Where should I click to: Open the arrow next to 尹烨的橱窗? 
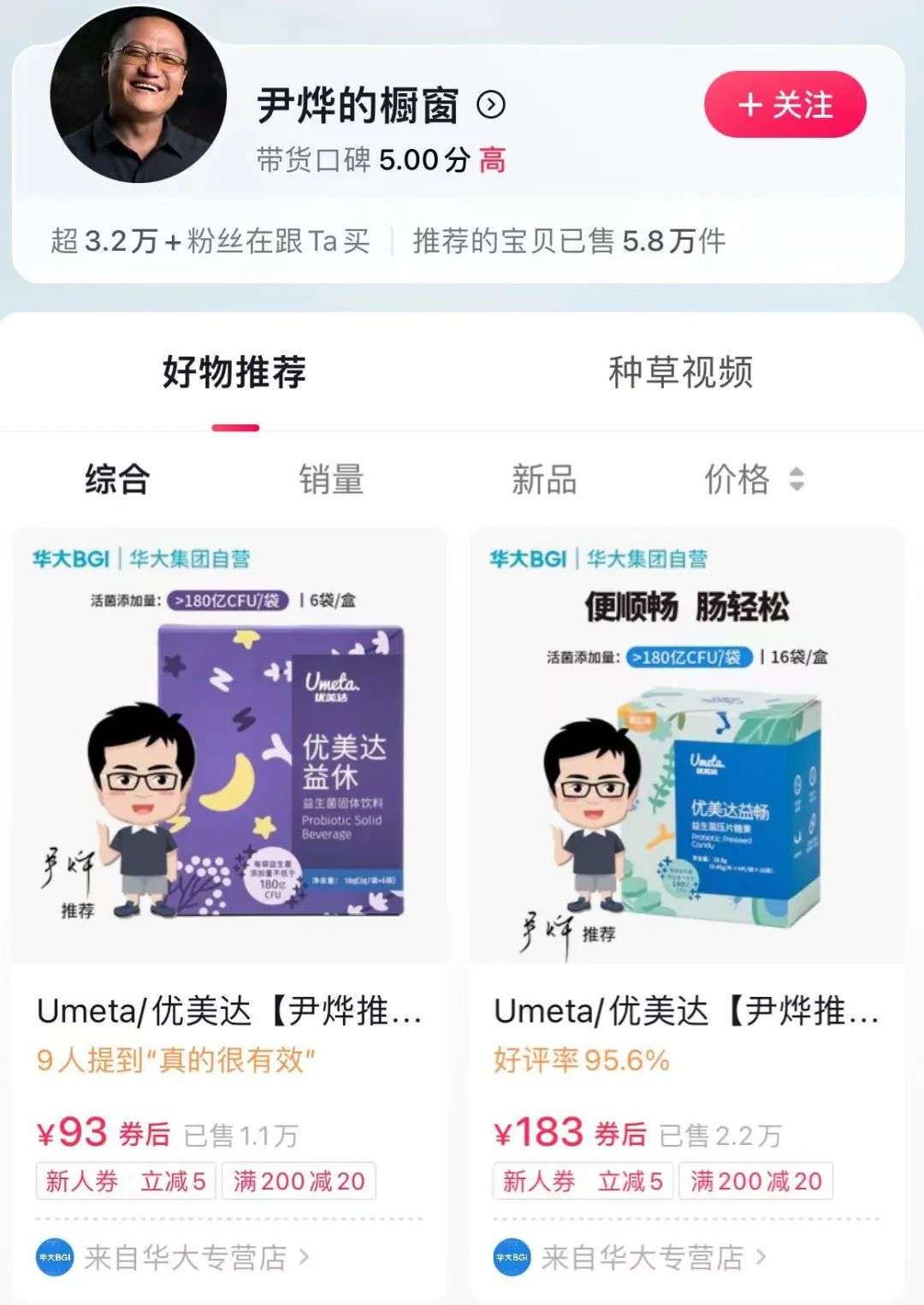pyautogui.click(x=491, y=105)
